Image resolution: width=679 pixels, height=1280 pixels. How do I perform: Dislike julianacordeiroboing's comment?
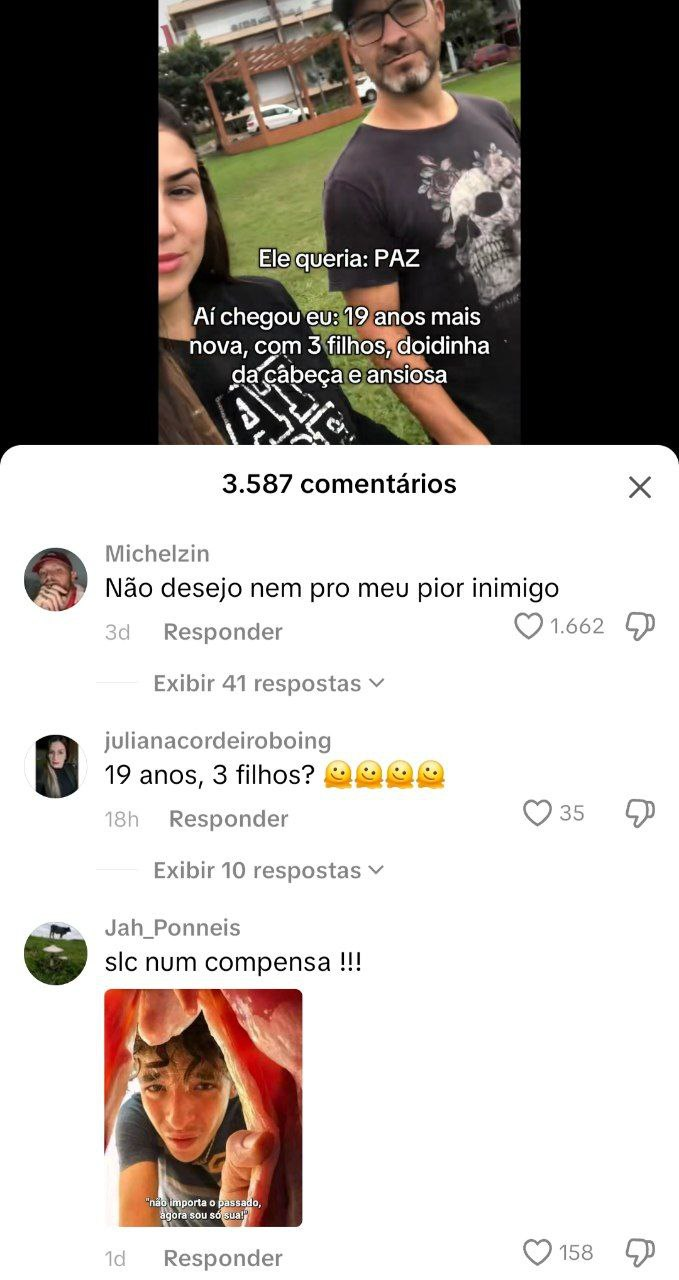tap(639, 814)
